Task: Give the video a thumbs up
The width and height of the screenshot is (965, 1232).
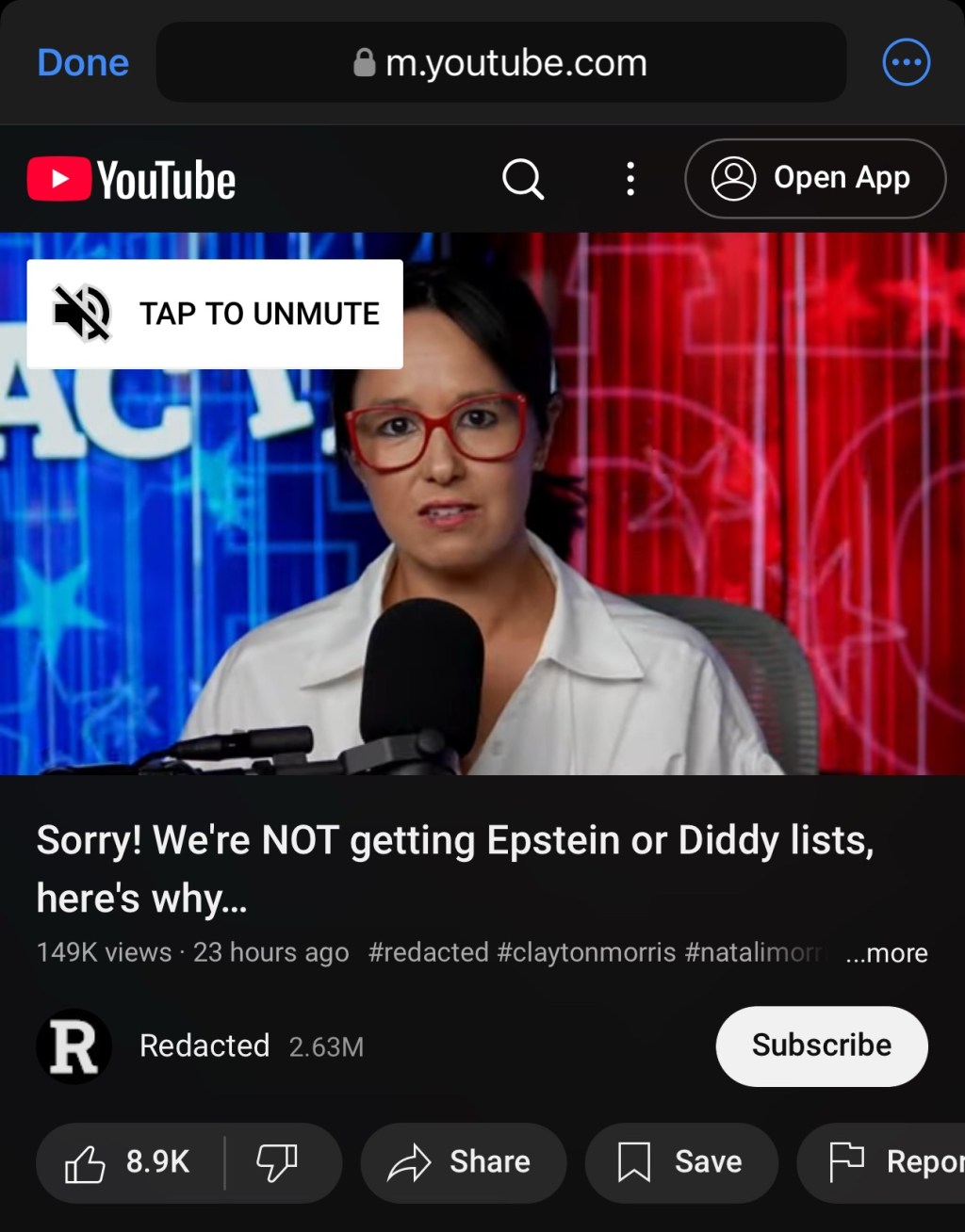Action: tap(88, 1163)
